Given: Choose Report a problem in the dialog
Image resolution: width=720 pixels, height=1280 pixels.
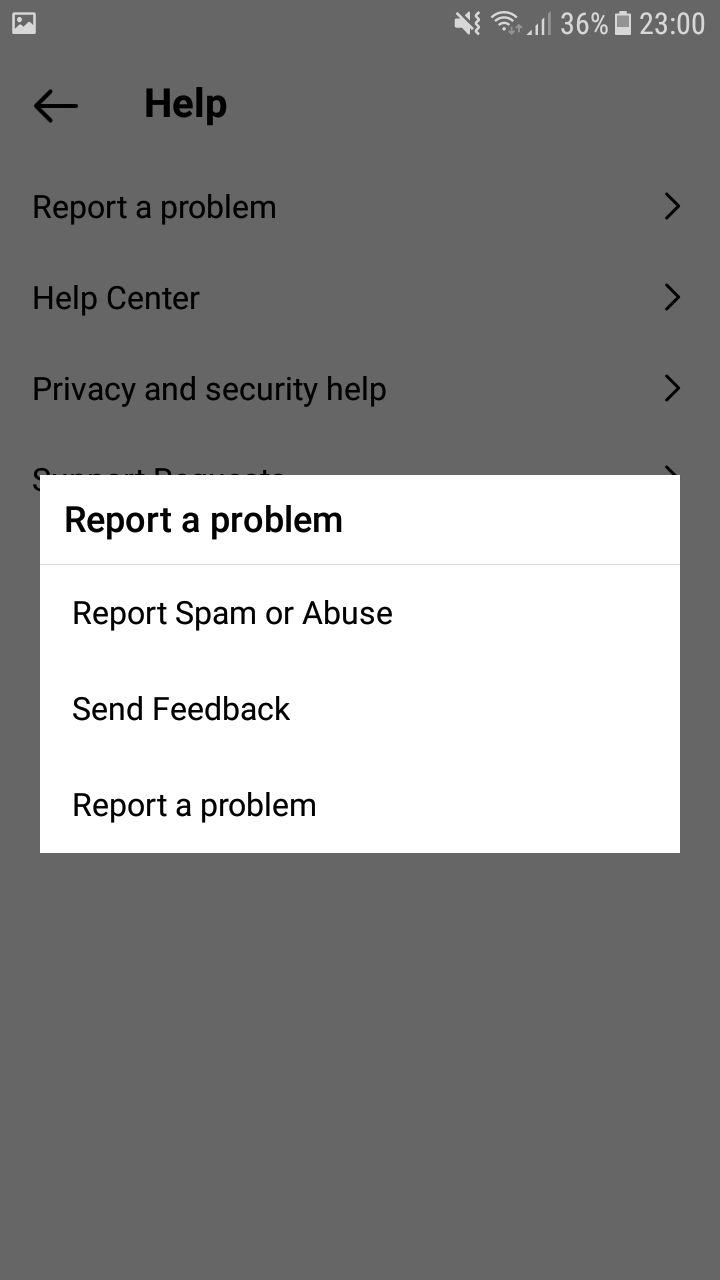Looking at the screenshot, I should pyautogui.click(x=193, y=804).
